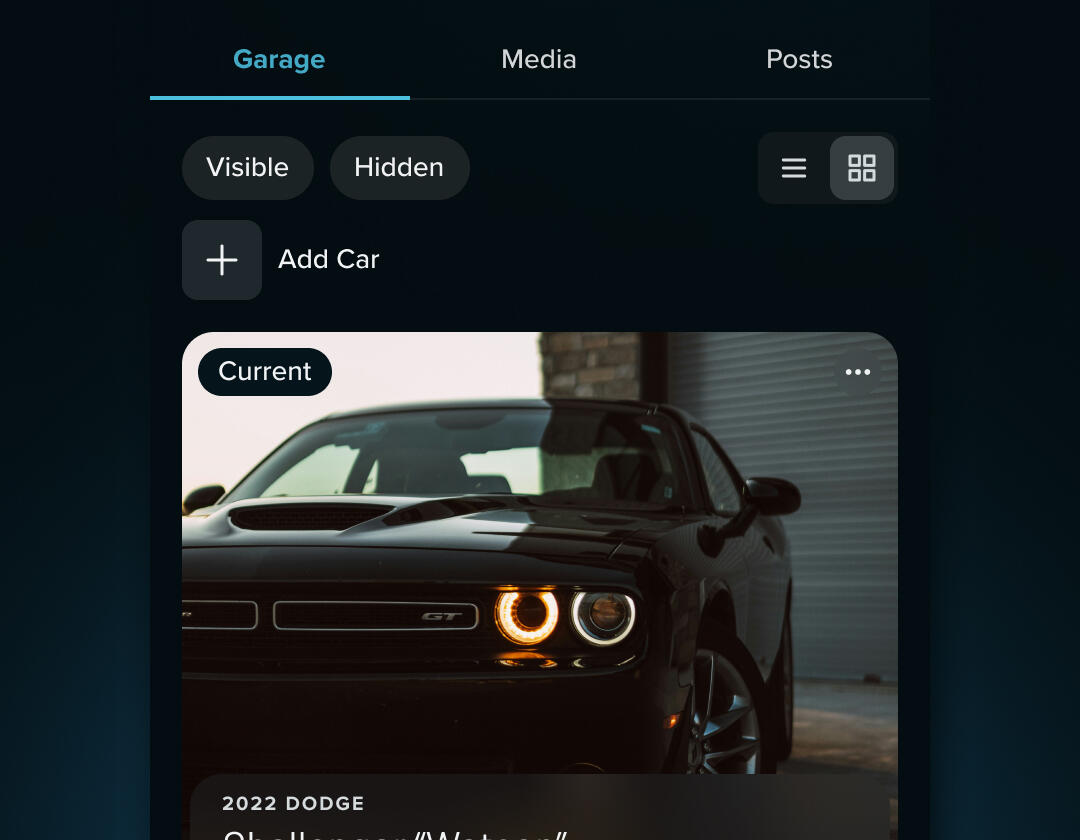The height and width of the screenshot is (840, 1080).
Task: Switch to the Media tab
Action: [x=539, y=60]
